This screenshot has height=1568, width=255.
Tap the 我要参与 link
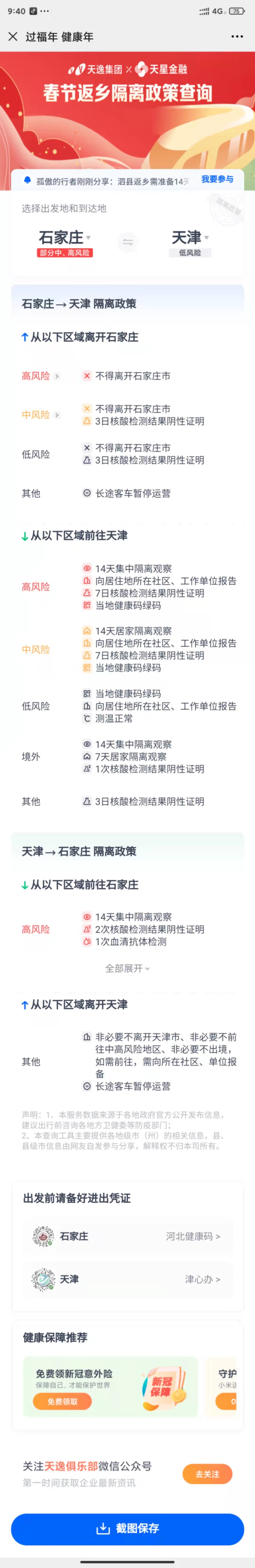point(217,180)
